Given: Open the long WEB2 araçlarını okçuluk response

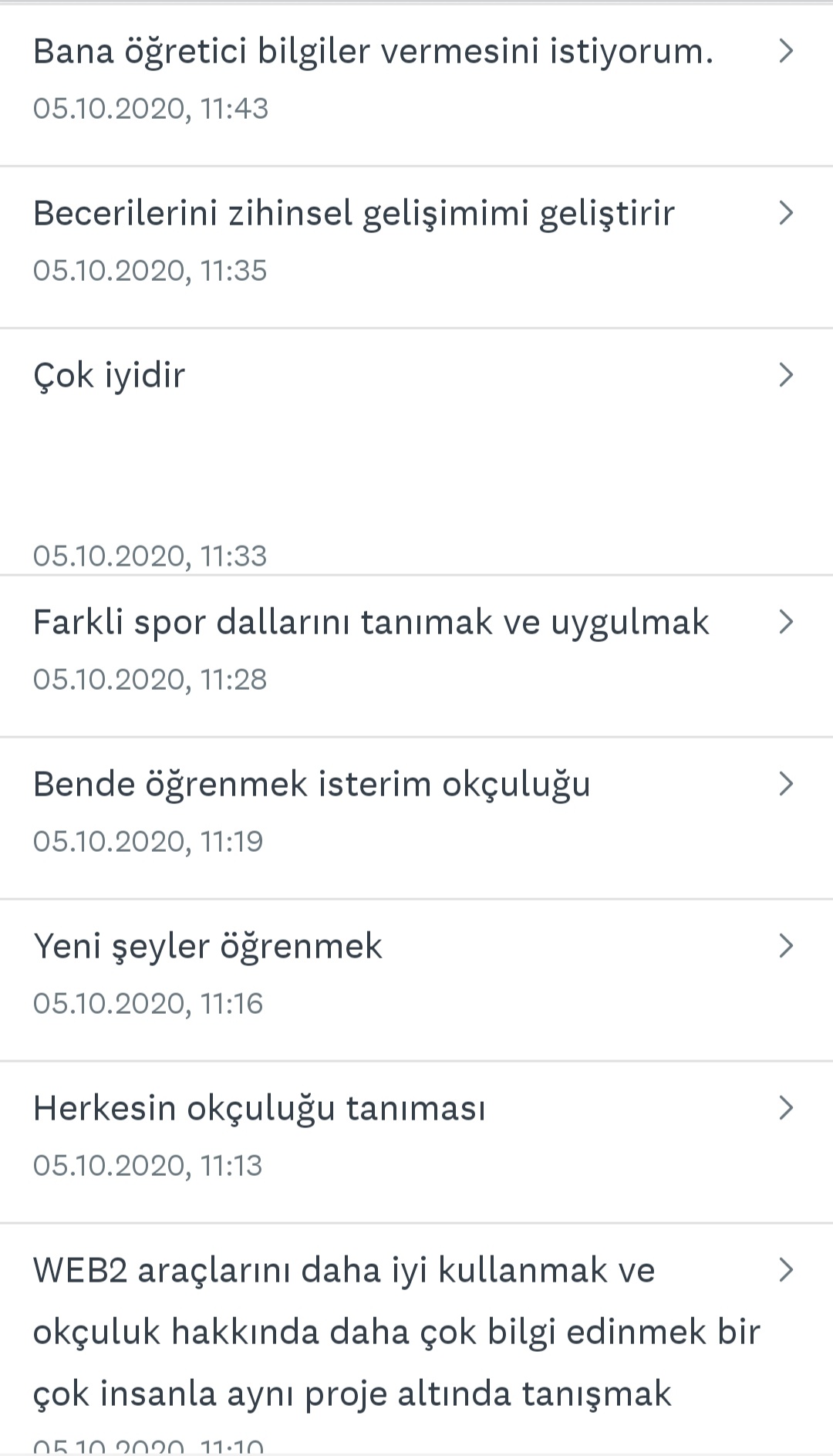Looking at the screenshot, I should pyautogui.click(x=386, y=1330).
